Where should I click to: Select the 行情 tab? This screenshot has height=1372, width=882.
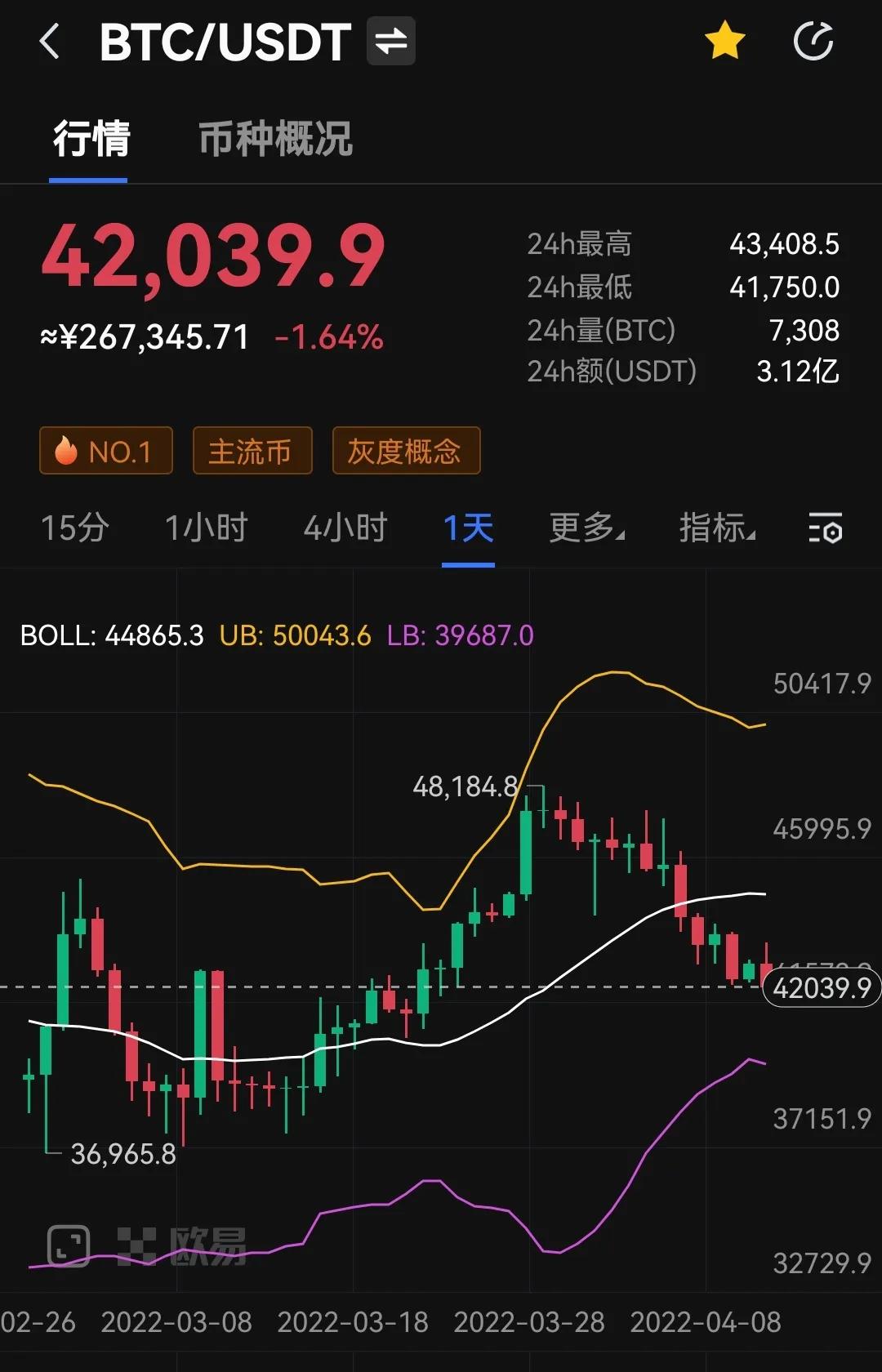[88, 140]
